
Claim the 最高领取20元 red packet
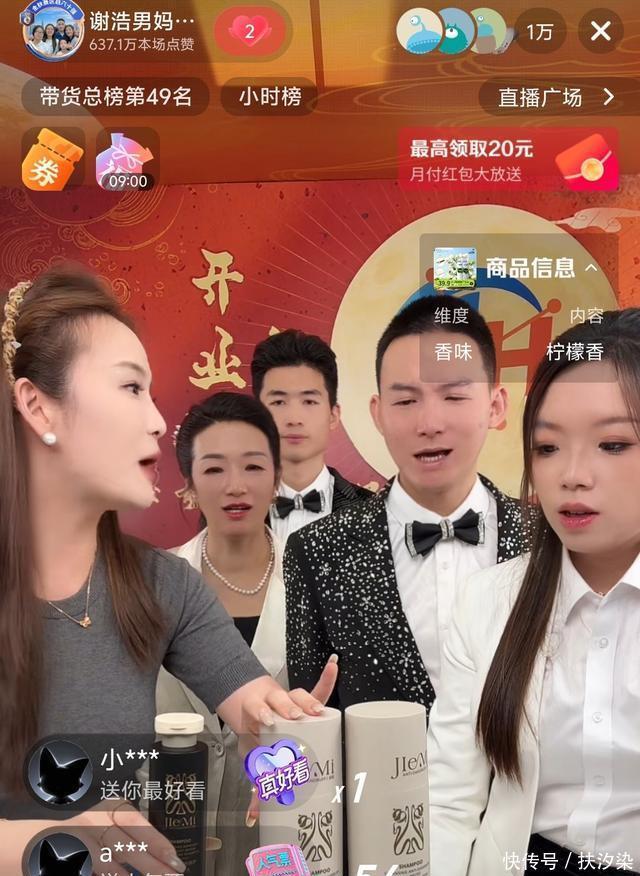coord(508,160)
